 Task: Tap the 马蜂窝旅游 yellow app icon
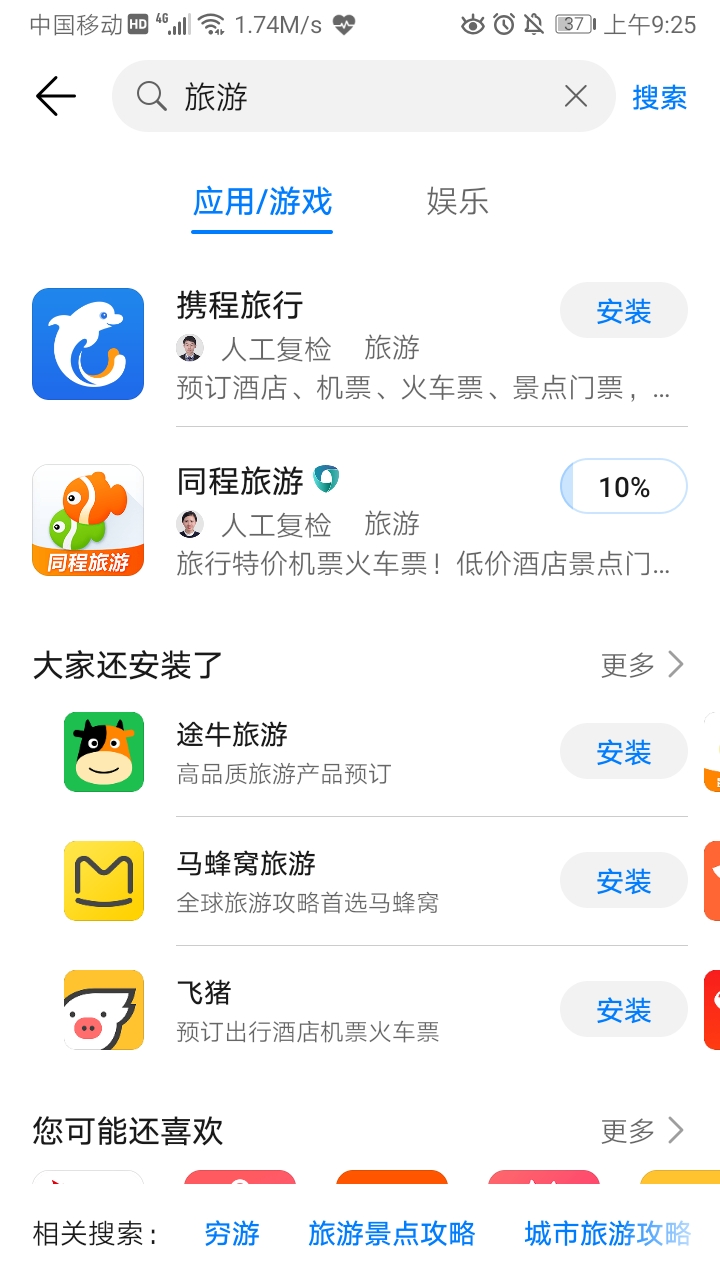(x=103, y=881)
